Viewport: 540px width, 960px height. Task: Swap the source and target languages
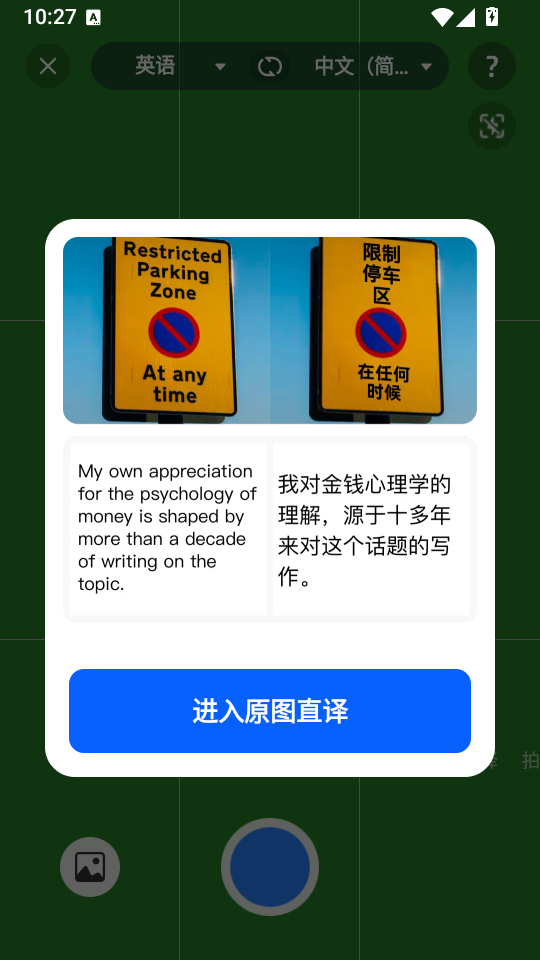pos(269,66)
